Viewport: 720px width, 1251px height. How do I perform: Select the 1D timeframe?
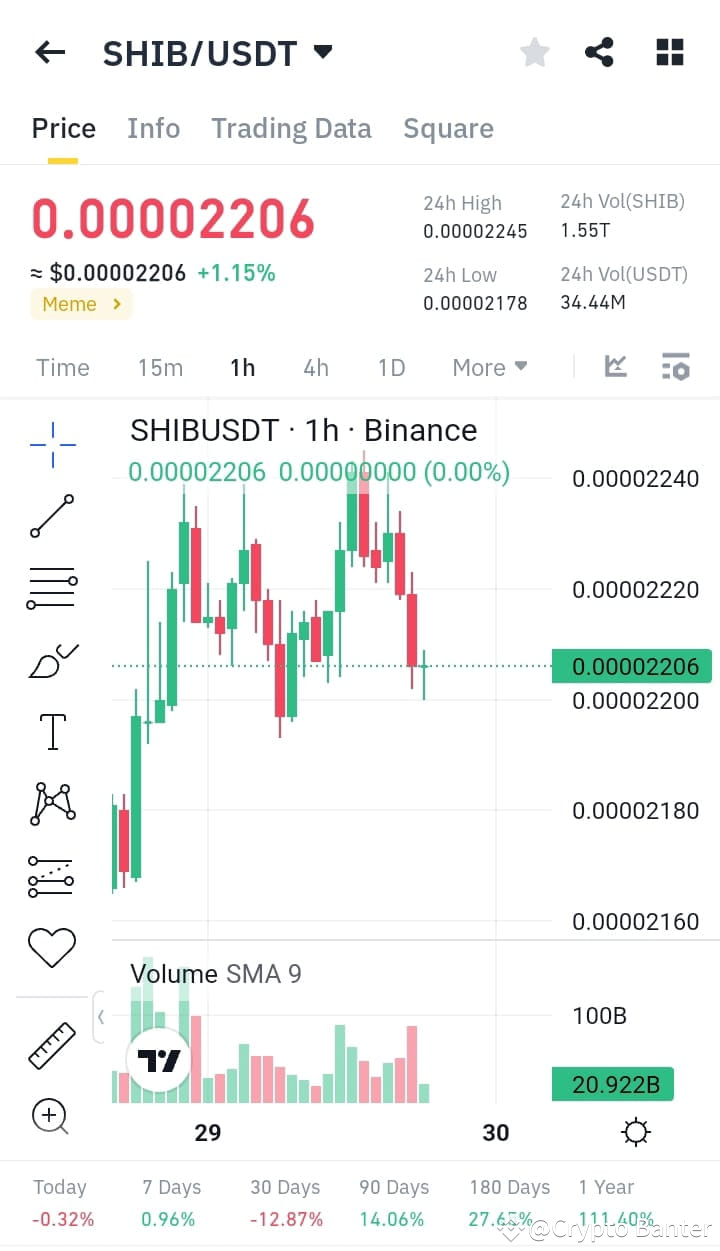(x=391, y=367)
